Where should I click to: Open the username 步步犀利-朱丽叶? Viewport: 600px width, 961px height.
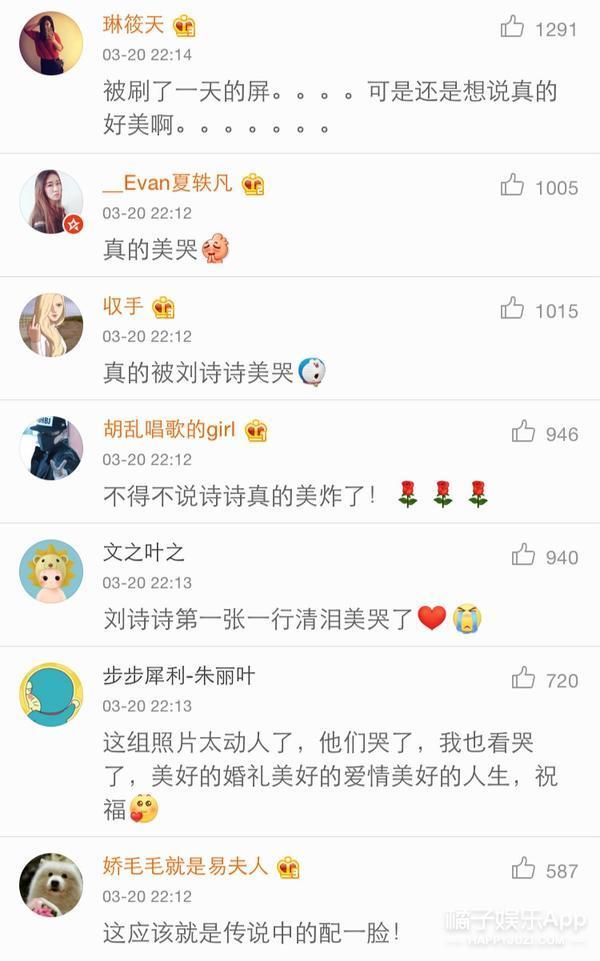coord(179,677)
